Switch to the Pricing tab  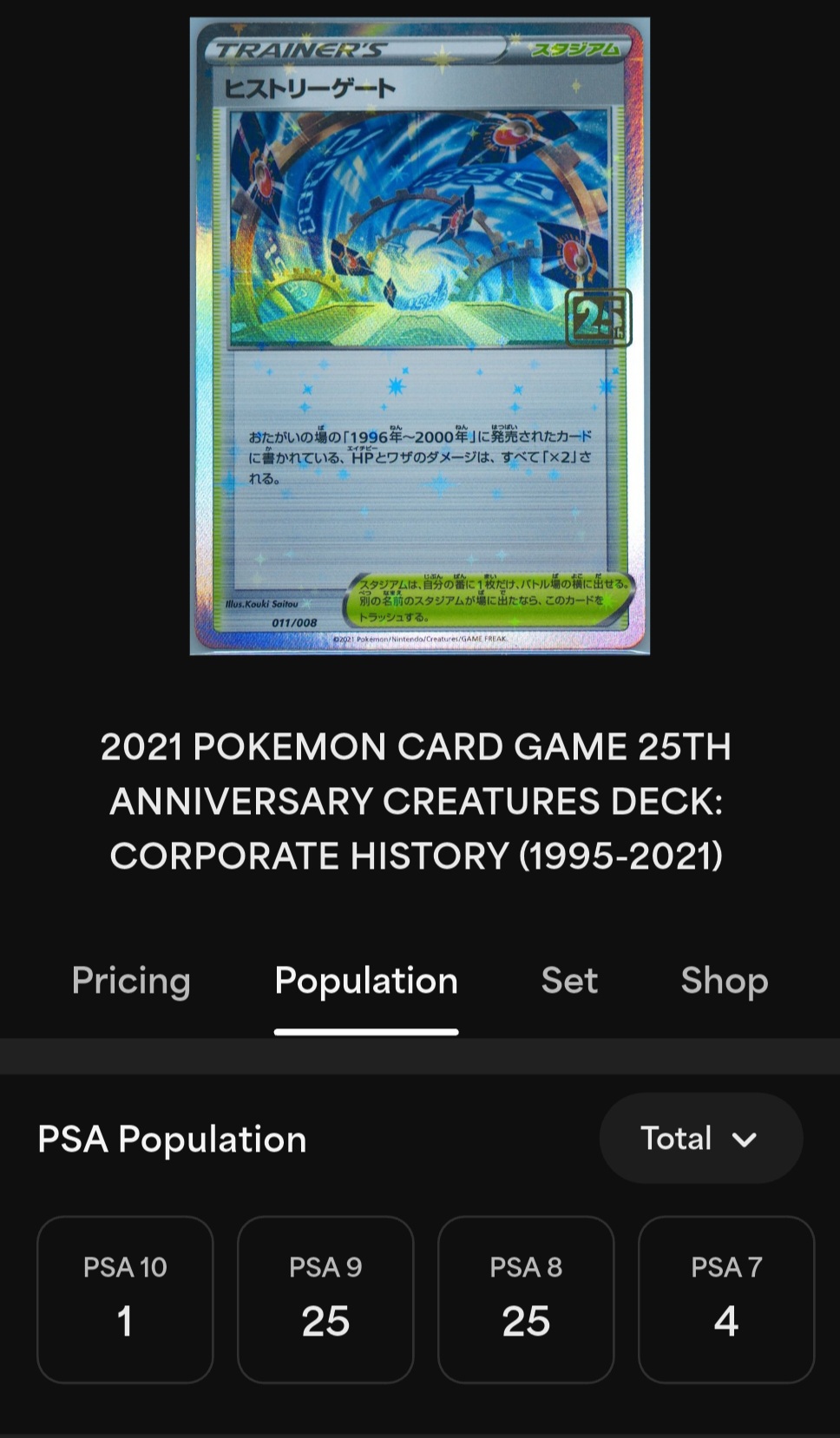[x=131, y=981]
